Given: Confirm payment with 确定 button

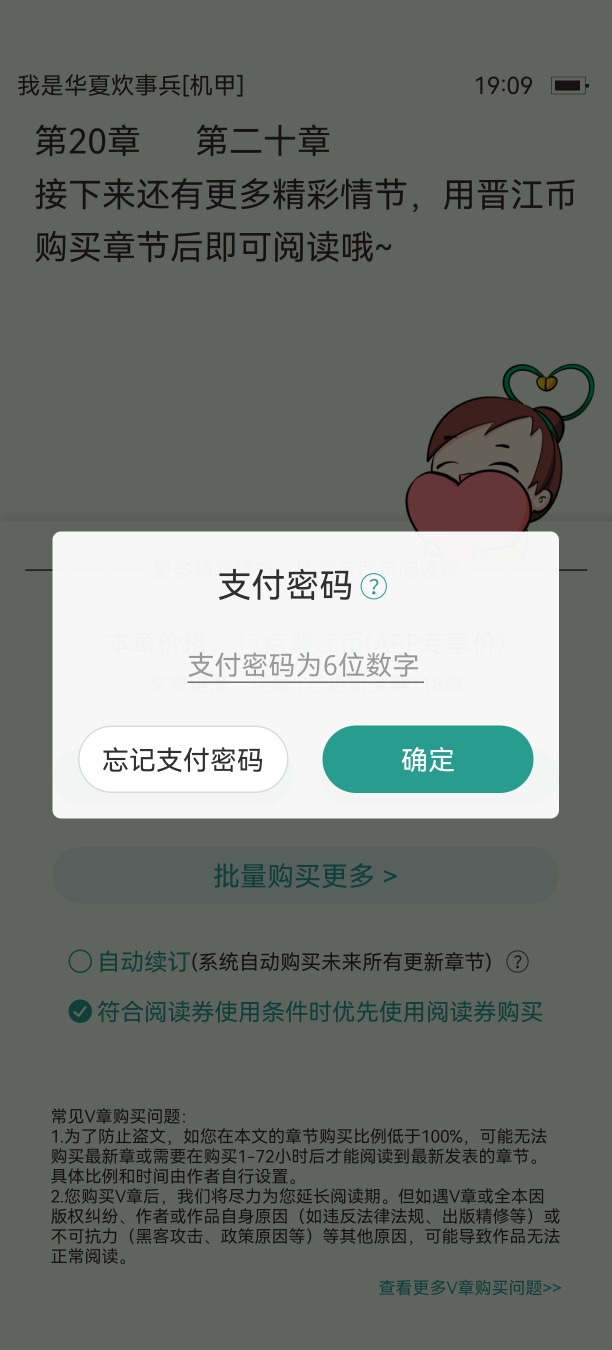Looking at the screenshot, I should coord(427,760).
